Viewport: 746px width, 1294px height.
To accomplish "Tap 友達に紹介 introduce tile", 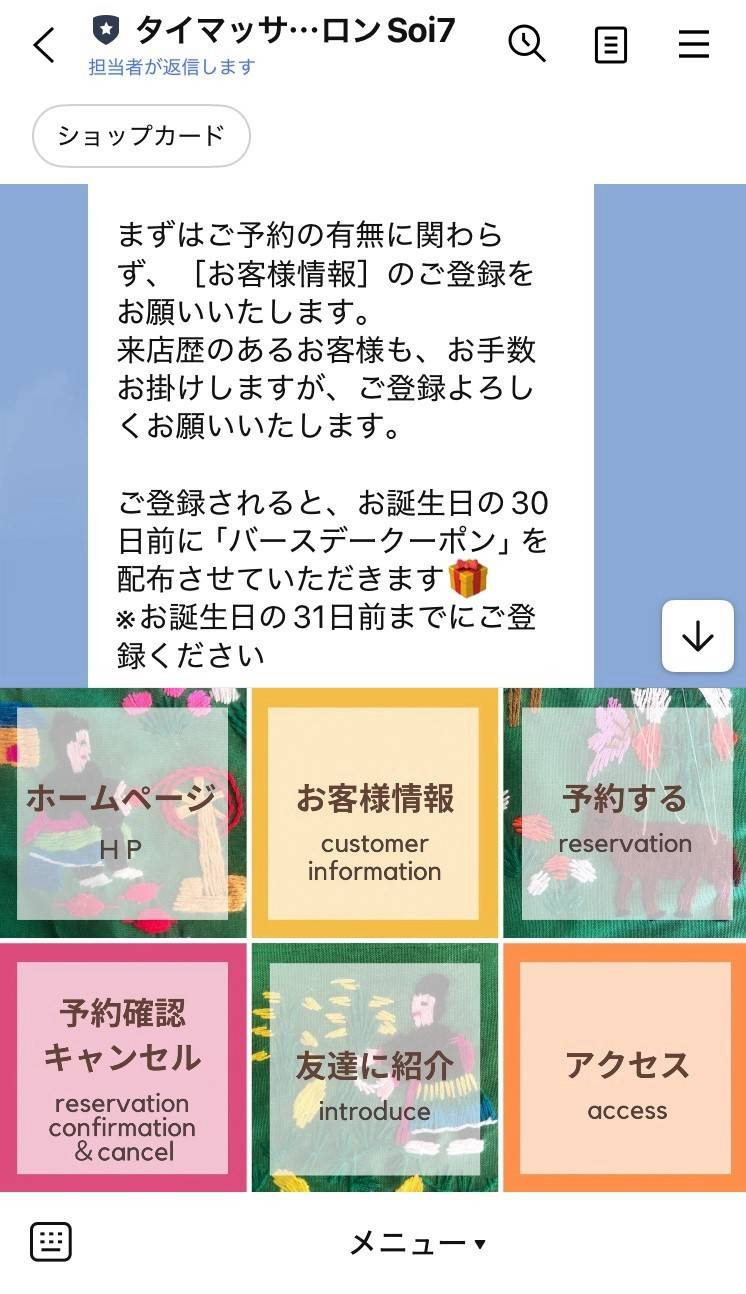I will coord(374,1067).
